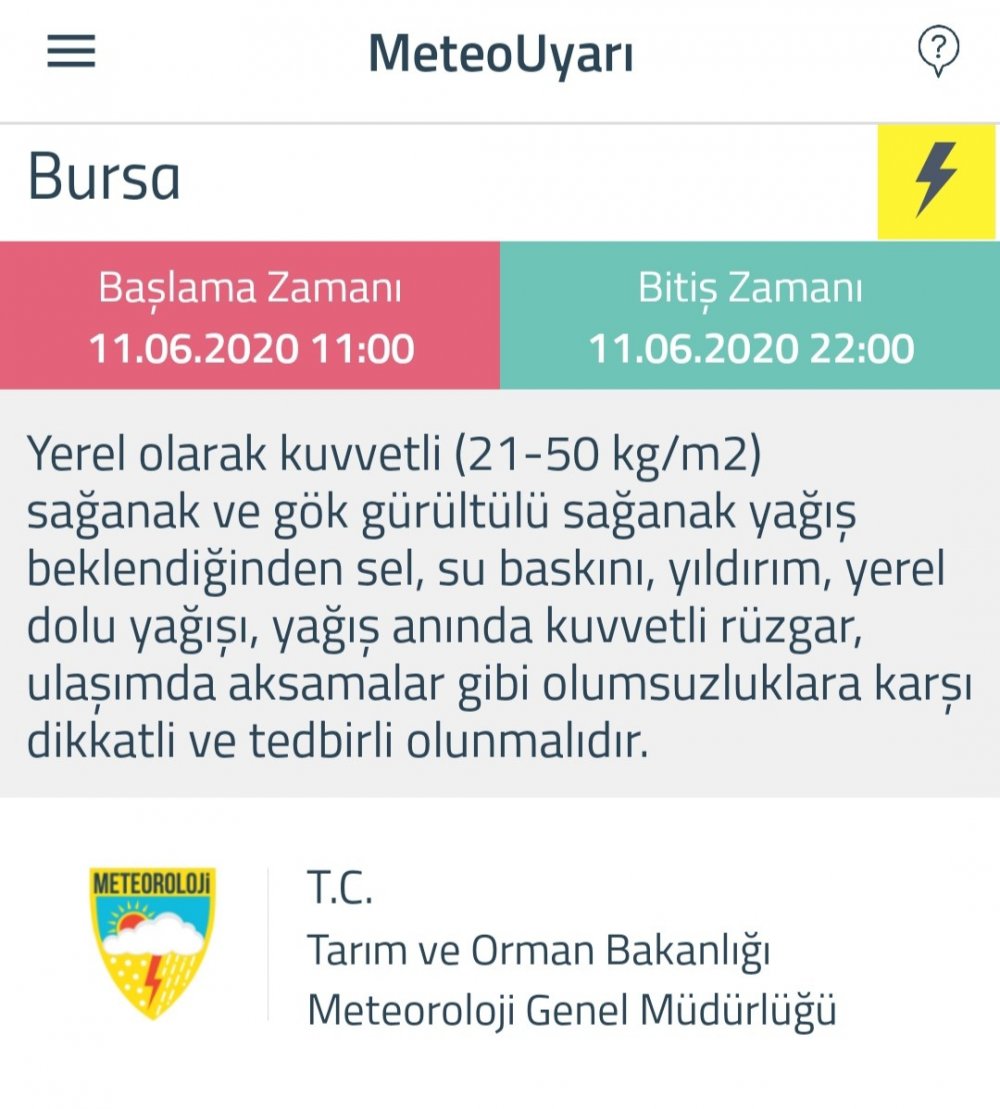Tap the yellow lightning warning icon for Bursa
This screenshot has width=1000, height=1109.
937,182
